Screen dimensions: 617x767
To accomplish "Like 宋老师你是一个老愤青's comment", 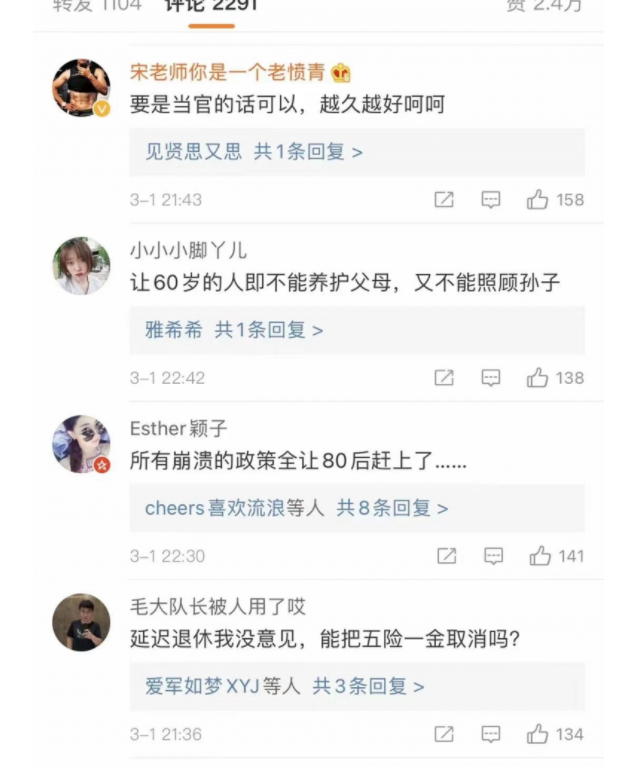I will coord(538,200).
